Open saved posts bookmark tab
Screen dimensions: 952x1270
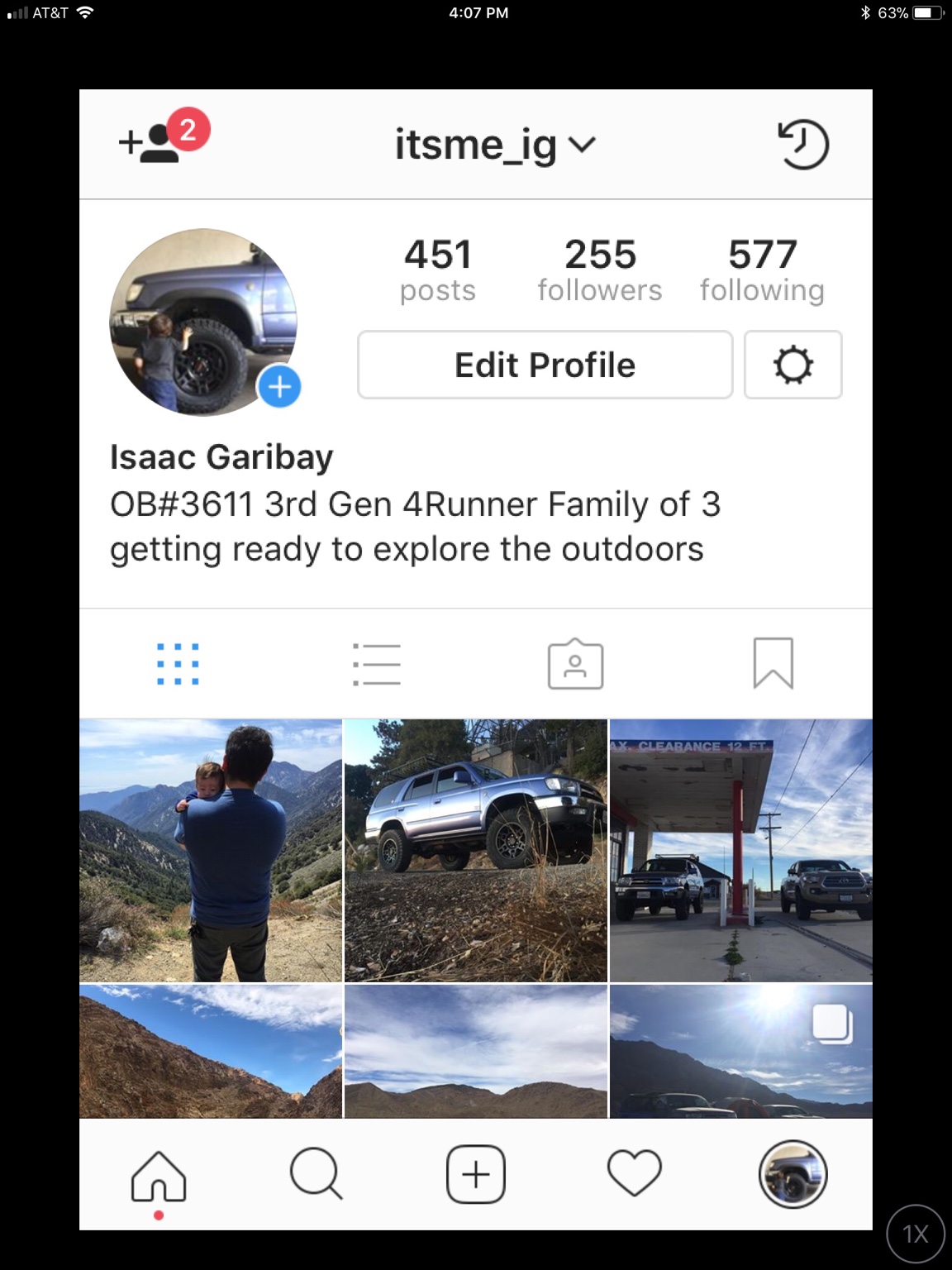click(x=773, y=663)
